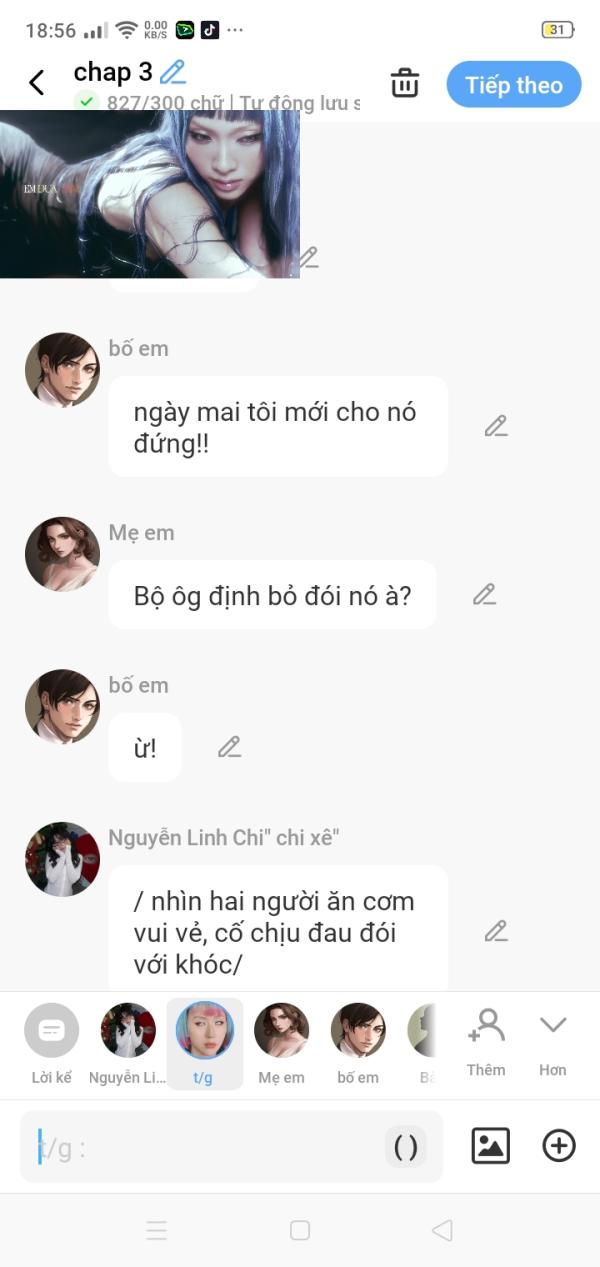Tap the Tiếp theo button
This screenshot has width=600, height=1267.
tap(513, 85)
